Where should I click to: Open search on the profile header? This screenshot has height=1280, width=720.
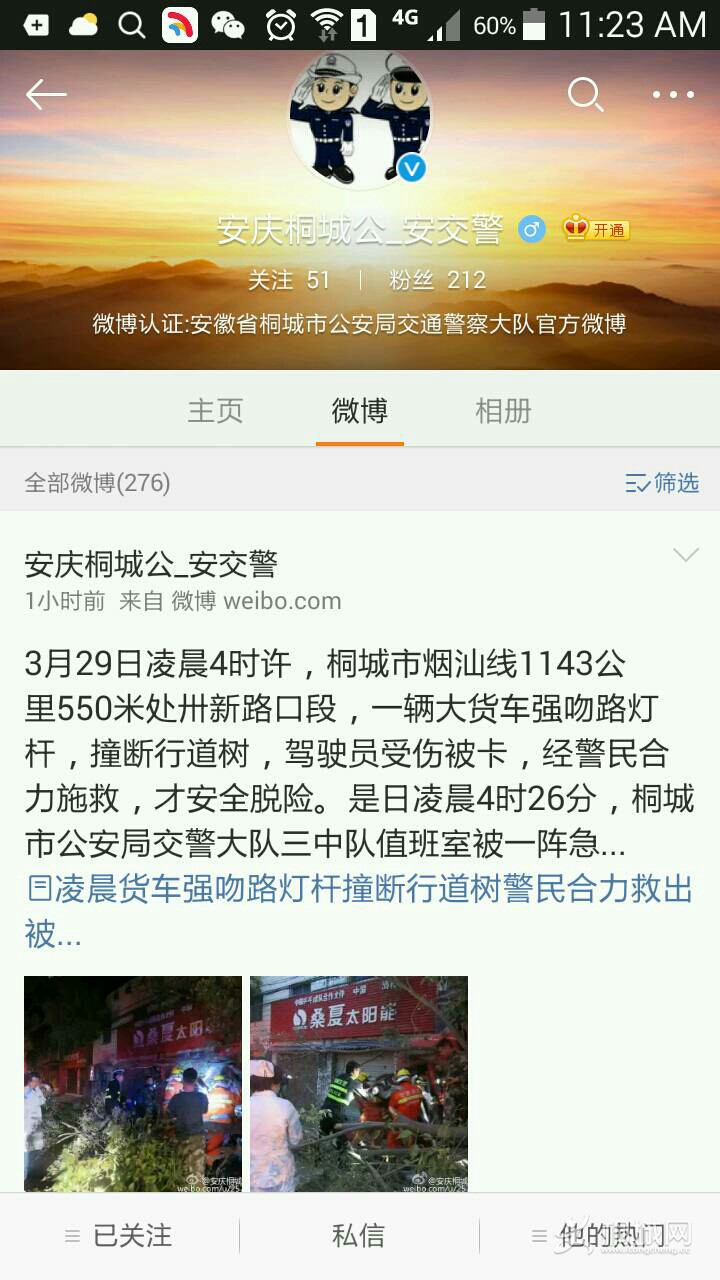[585, 95]
